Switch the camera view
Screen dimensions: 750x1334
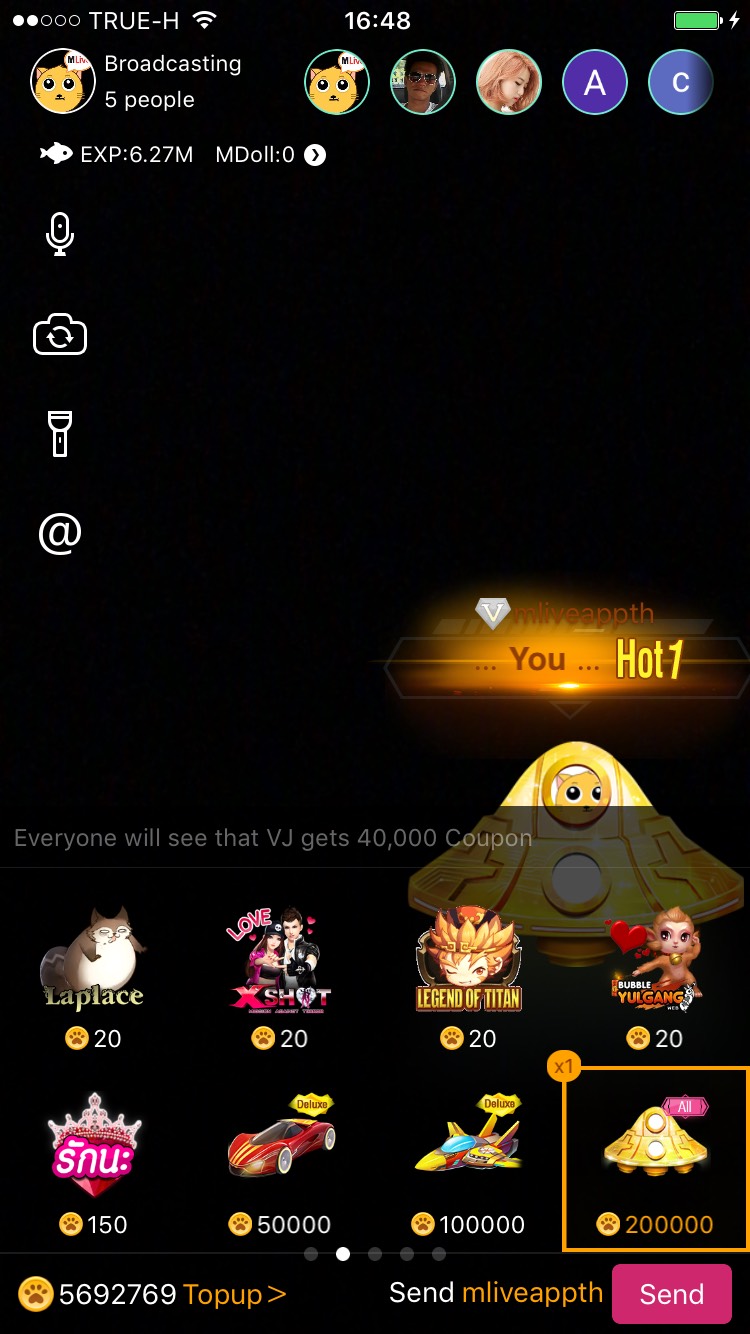pyautogui.click(x=60, y=337)
